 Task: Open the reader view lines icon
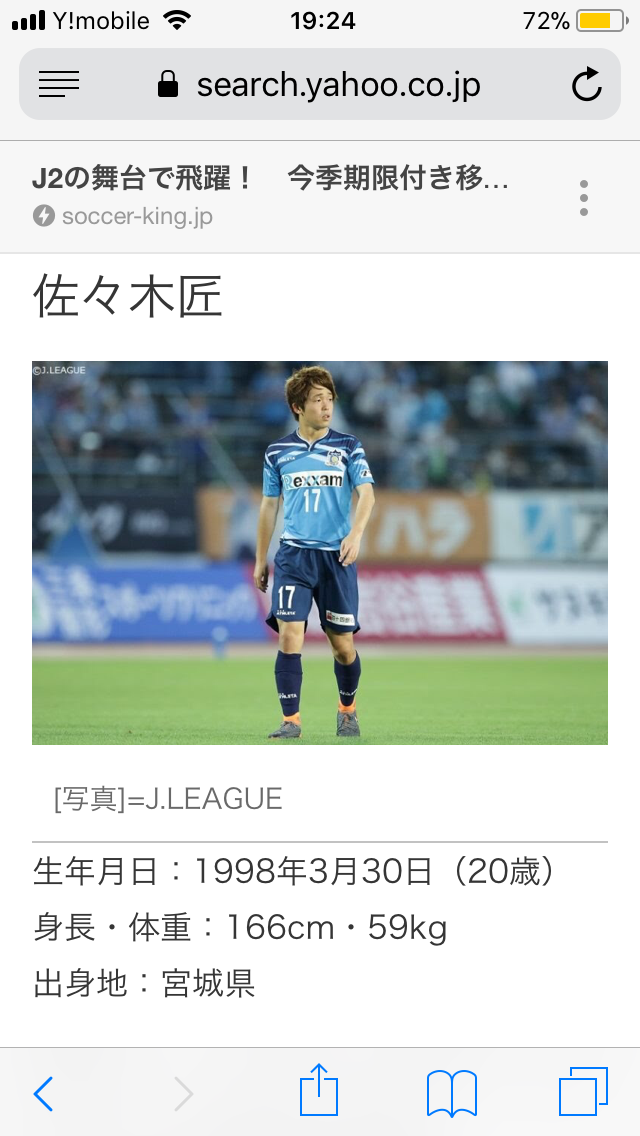coord(58,85)
